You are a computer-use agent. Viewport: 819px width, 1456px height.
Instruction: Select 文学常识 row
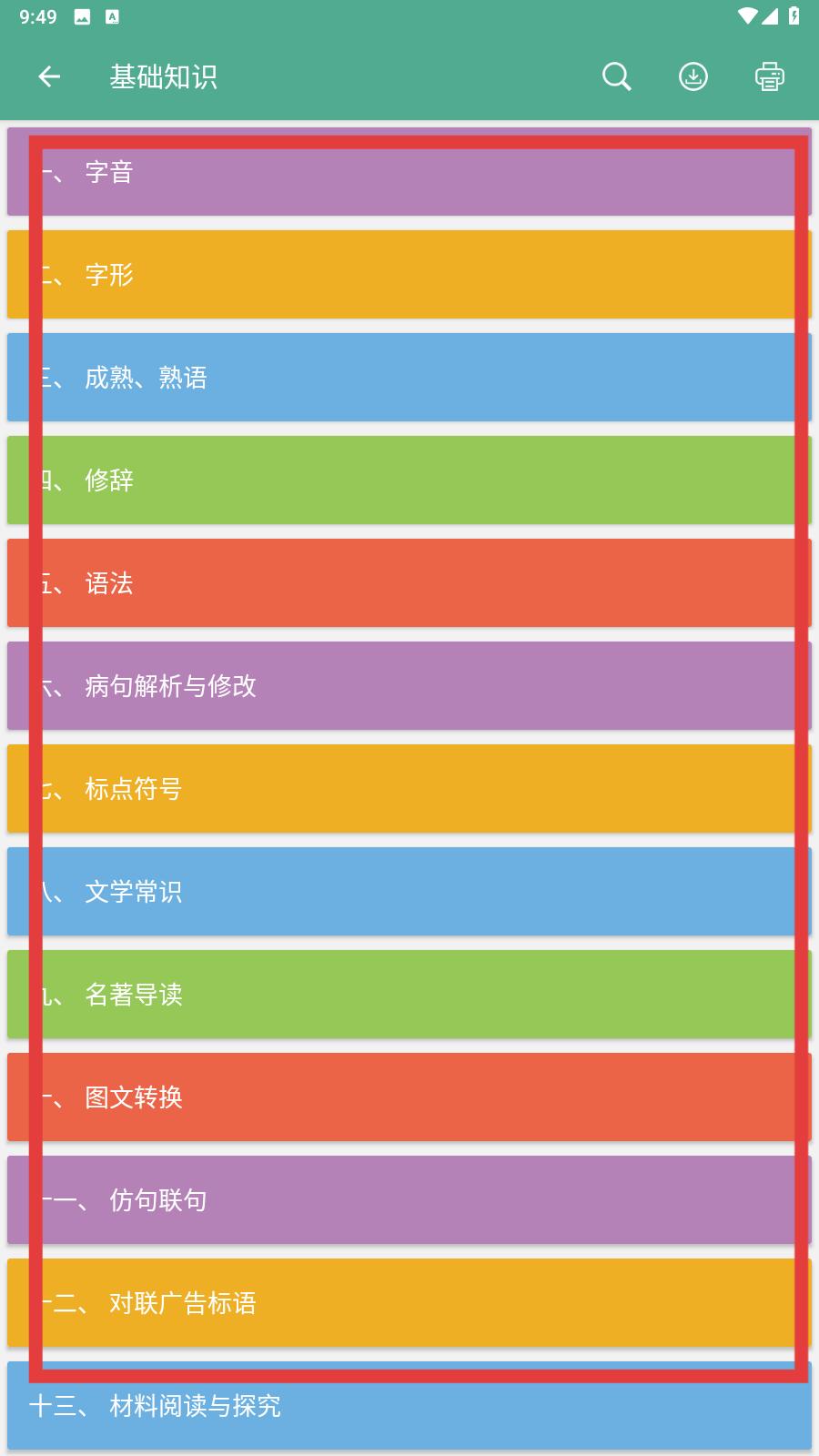tap(409, 892)
